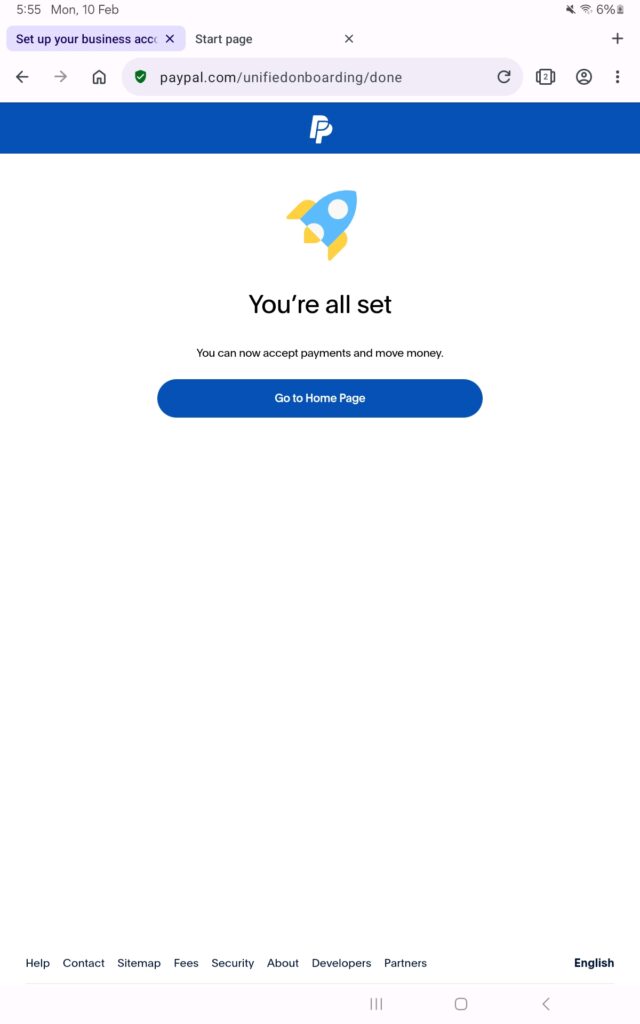Open the tab switcher
640x1024 pixels.
(545, 77)
